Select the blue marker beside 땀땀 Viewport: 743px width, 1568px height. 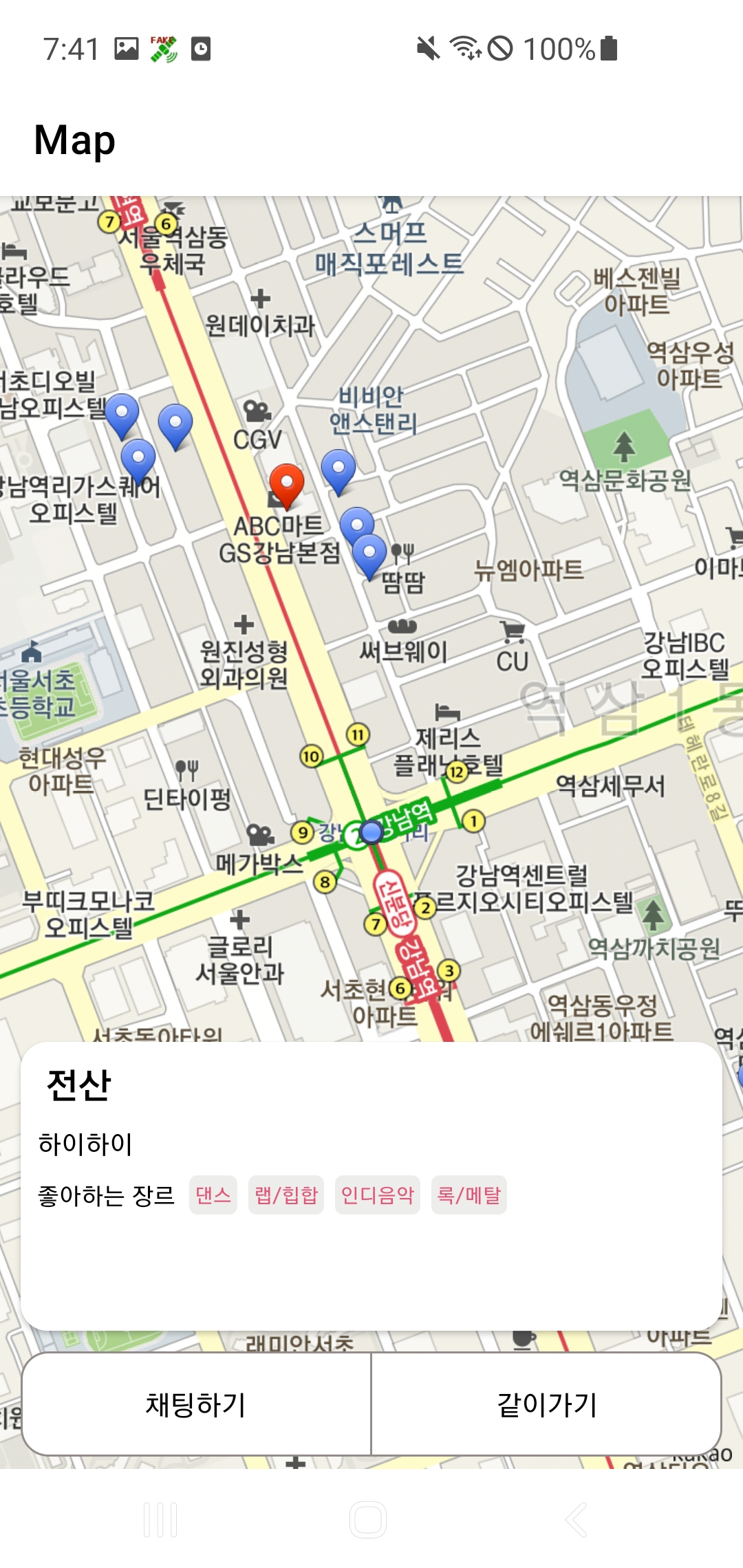point(369,555)
